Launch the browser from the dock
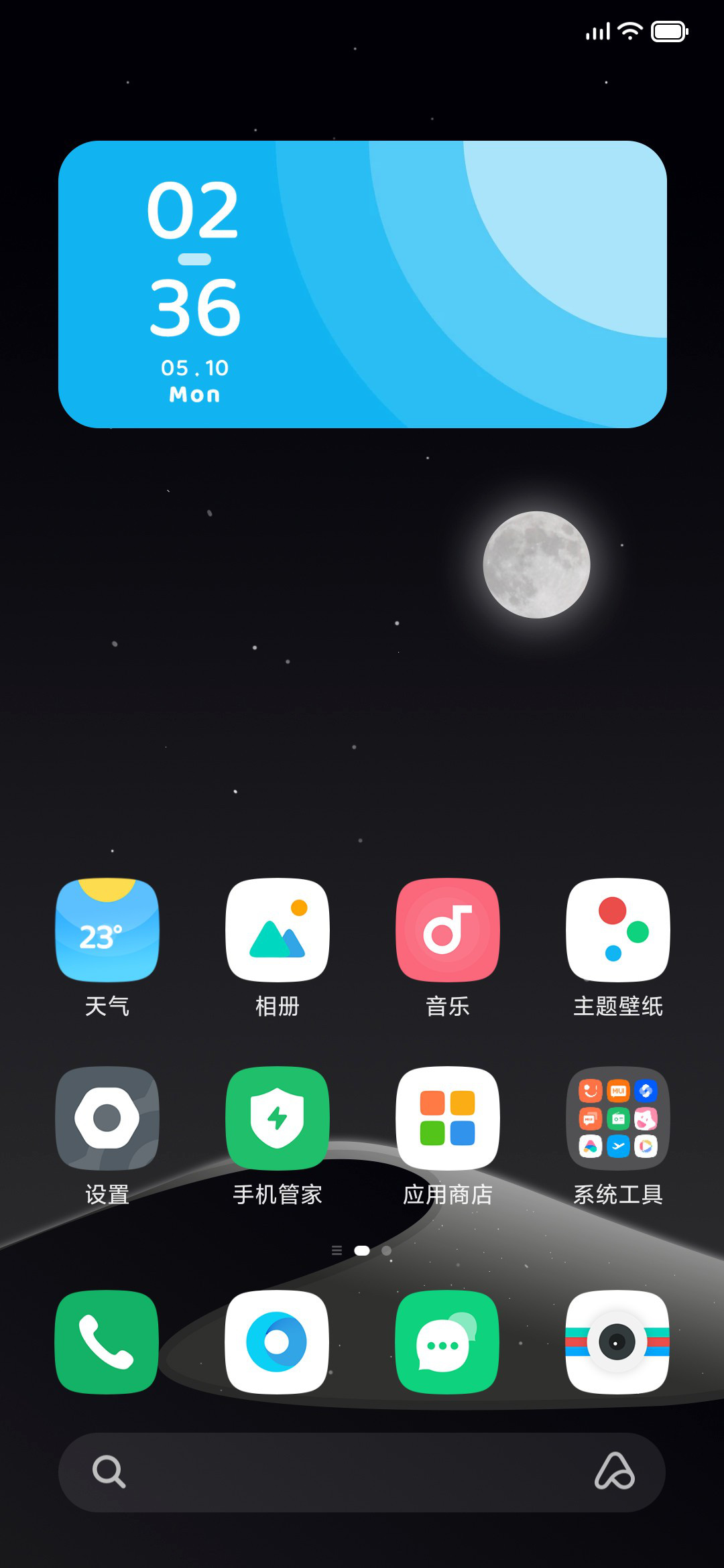The height and width of the screenshot is (1568, 724). pos(278,1342)
